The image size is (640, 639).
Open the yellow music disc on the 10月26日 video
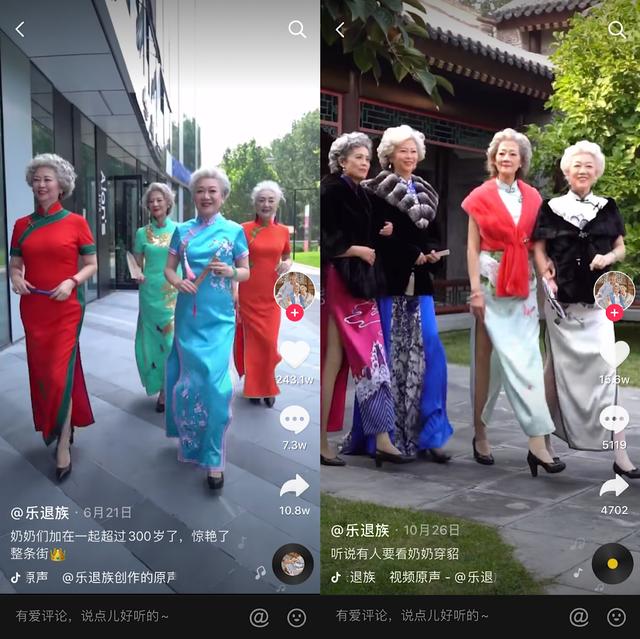coord(612,564)
